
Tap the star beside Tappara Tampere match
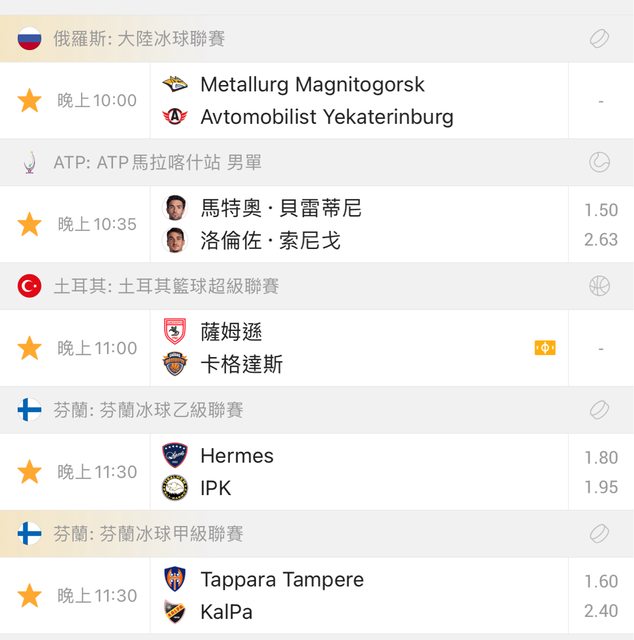click(30, 596)
